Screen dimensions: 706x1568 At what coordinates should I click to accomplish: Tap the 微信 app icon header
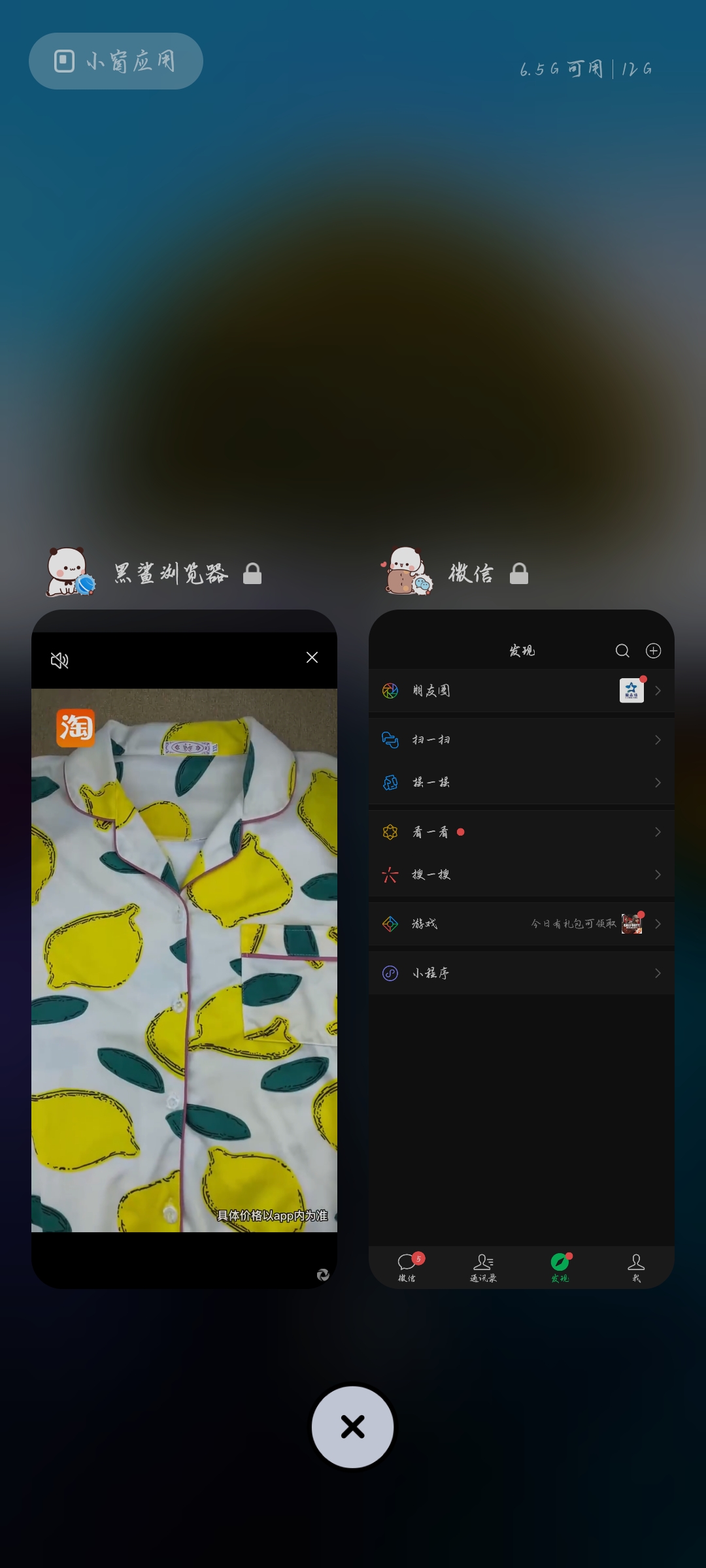pos(408,572)
